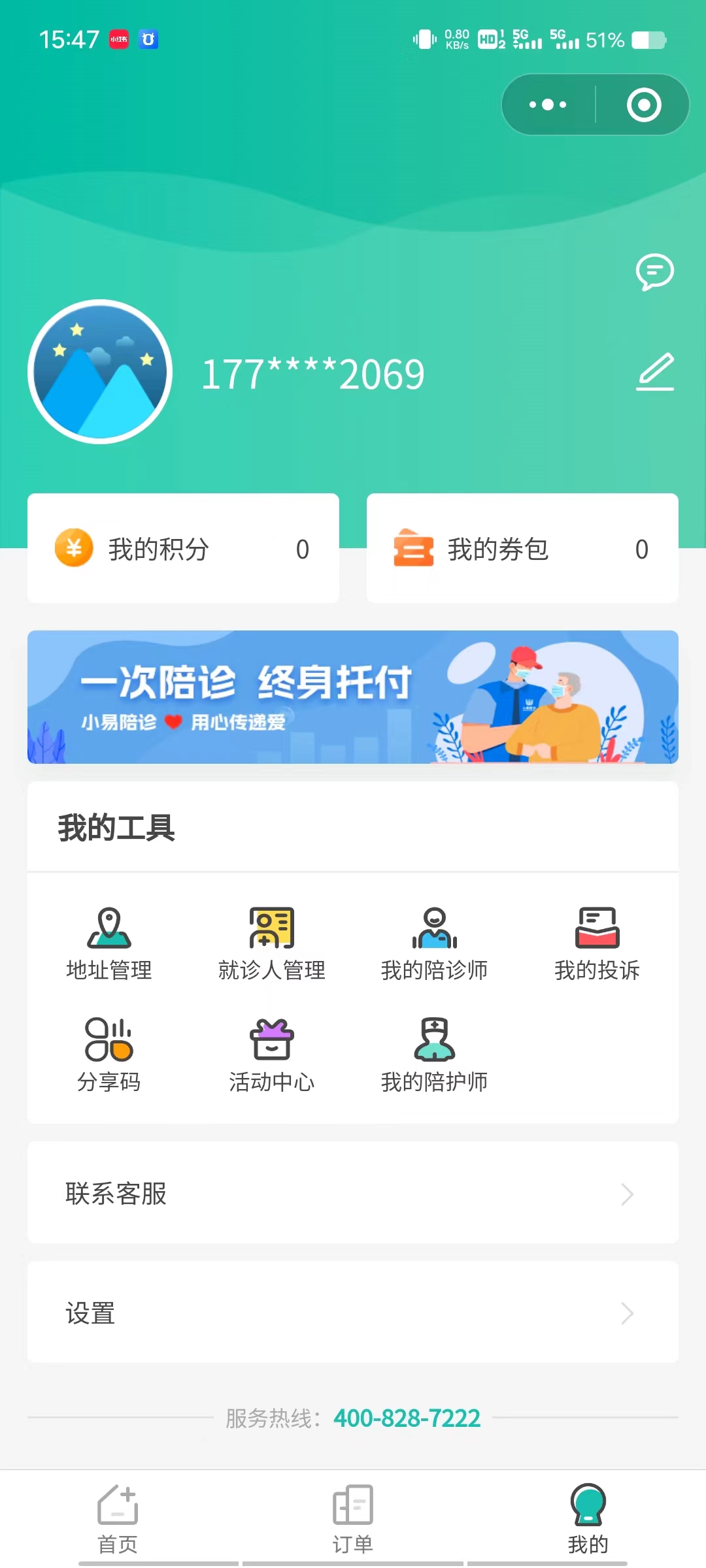View 我的陪诊师 tool
Screen dimensions: 706x1568
pos(434,943)
